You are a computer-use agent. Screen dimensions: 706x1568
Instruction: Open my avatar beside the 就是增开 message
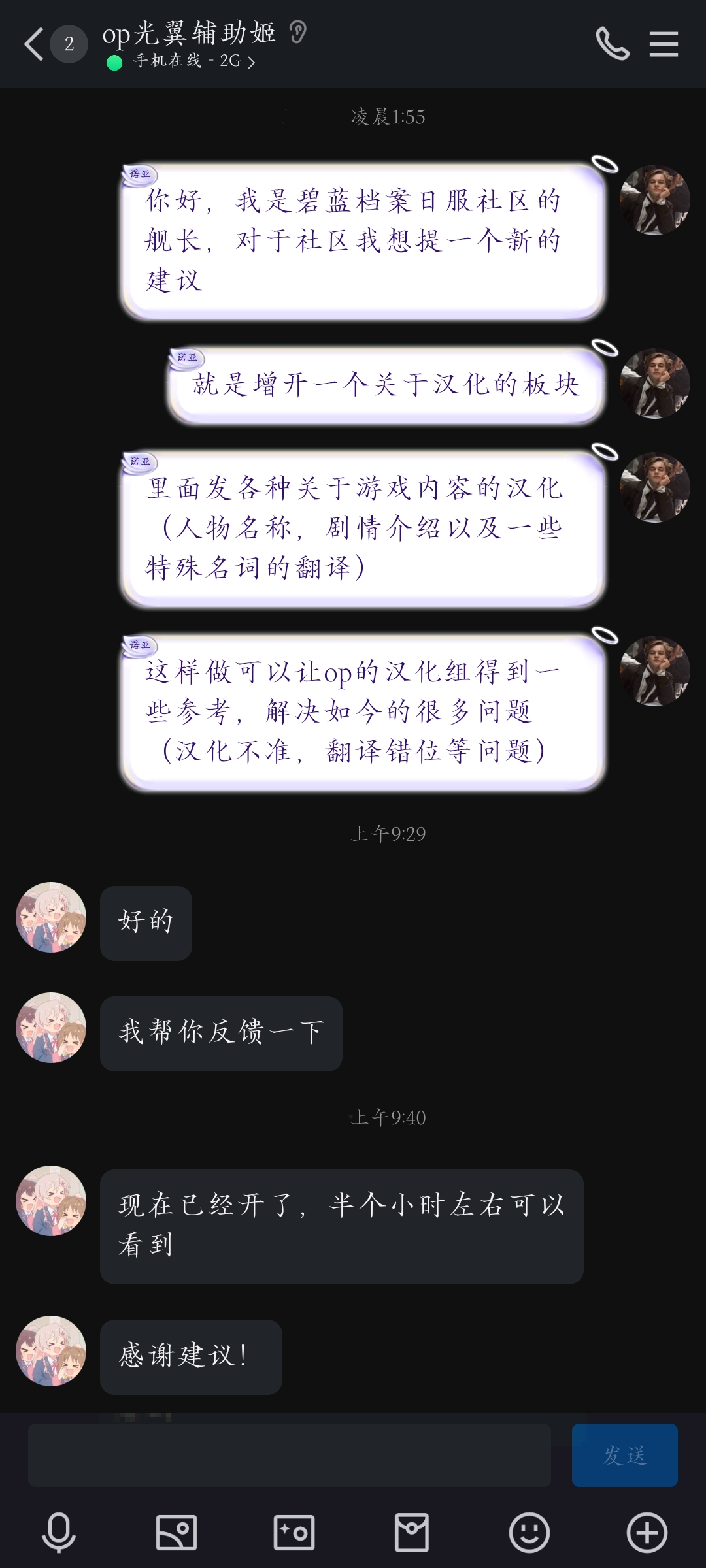[655, 384]
